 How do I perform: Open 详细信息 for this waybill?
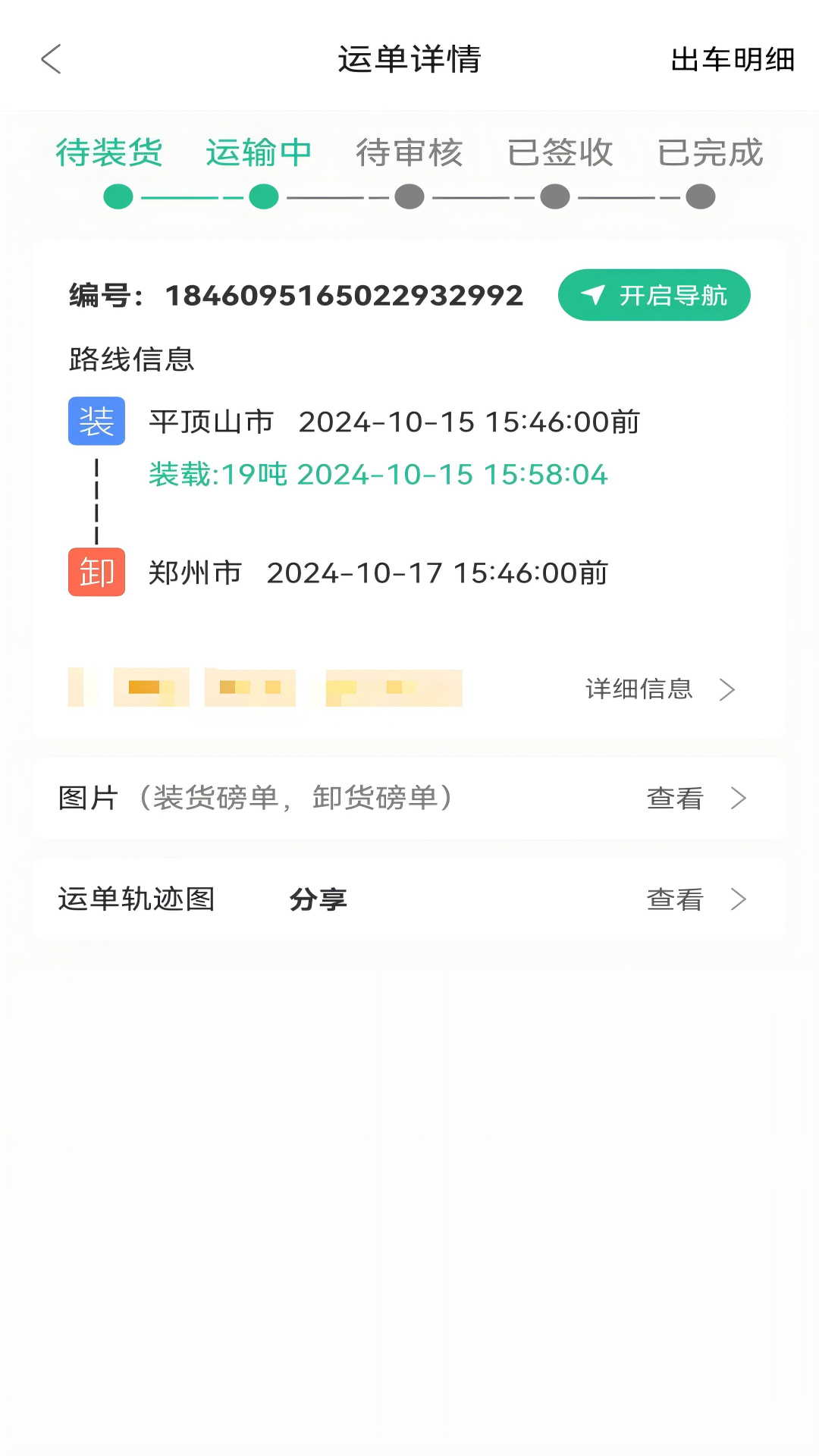660,689
